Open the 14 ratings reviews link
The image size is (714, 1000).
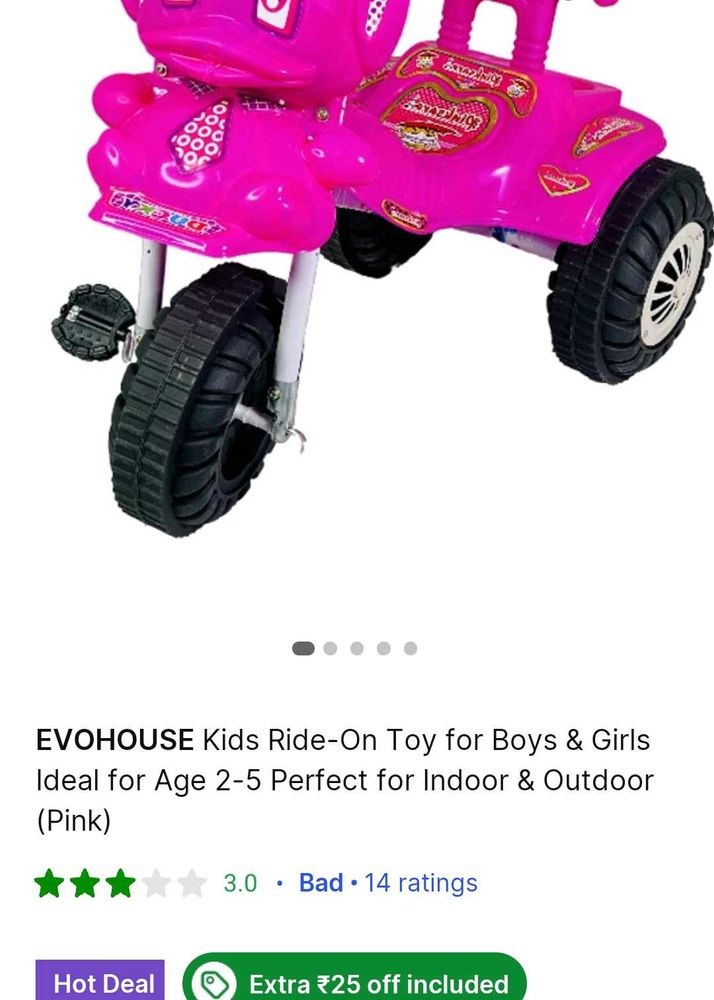tap(420, 883)
